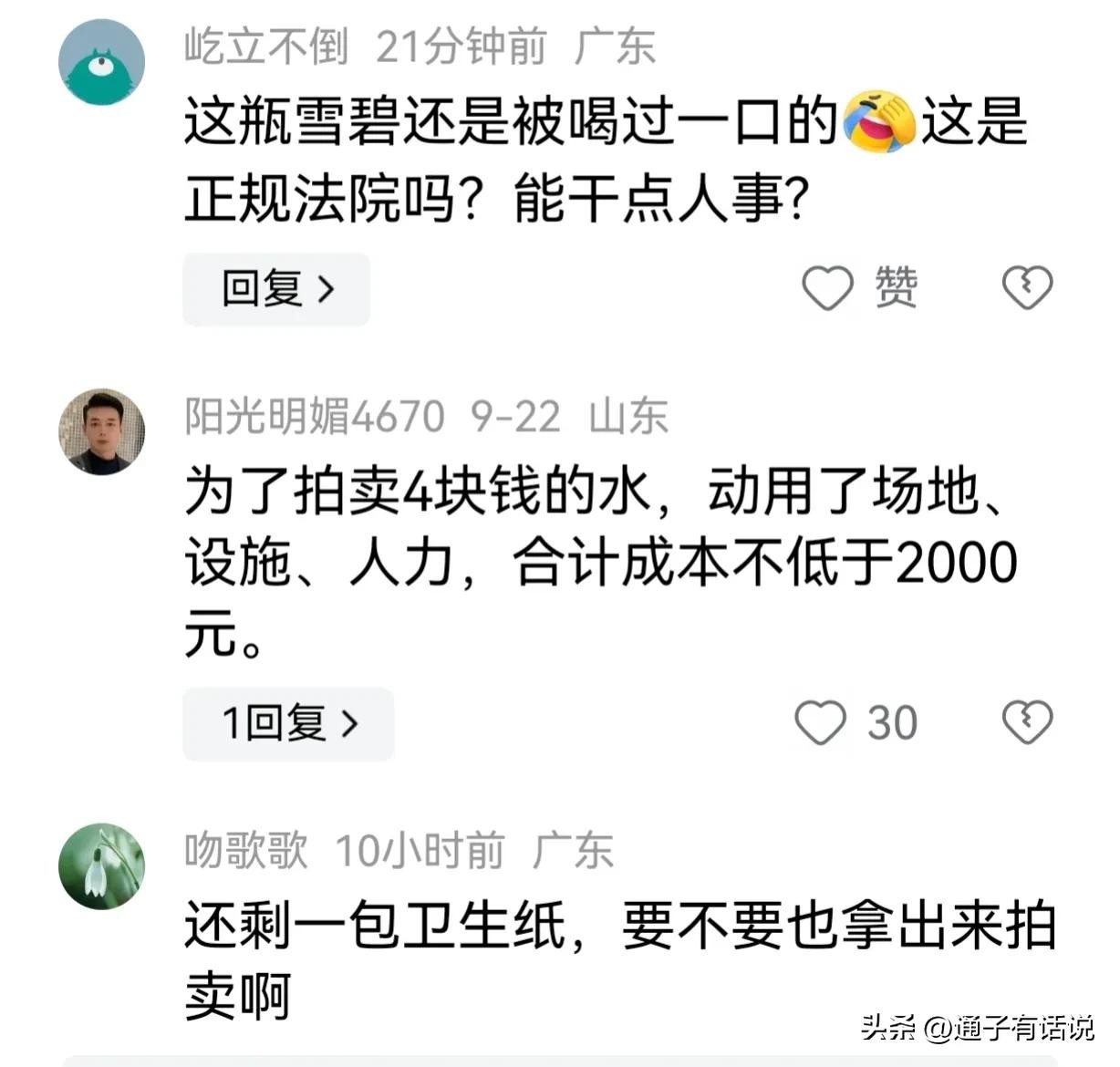
Task: View 阳光明媚4670's profile picture
Action: [x=101, y=432]
